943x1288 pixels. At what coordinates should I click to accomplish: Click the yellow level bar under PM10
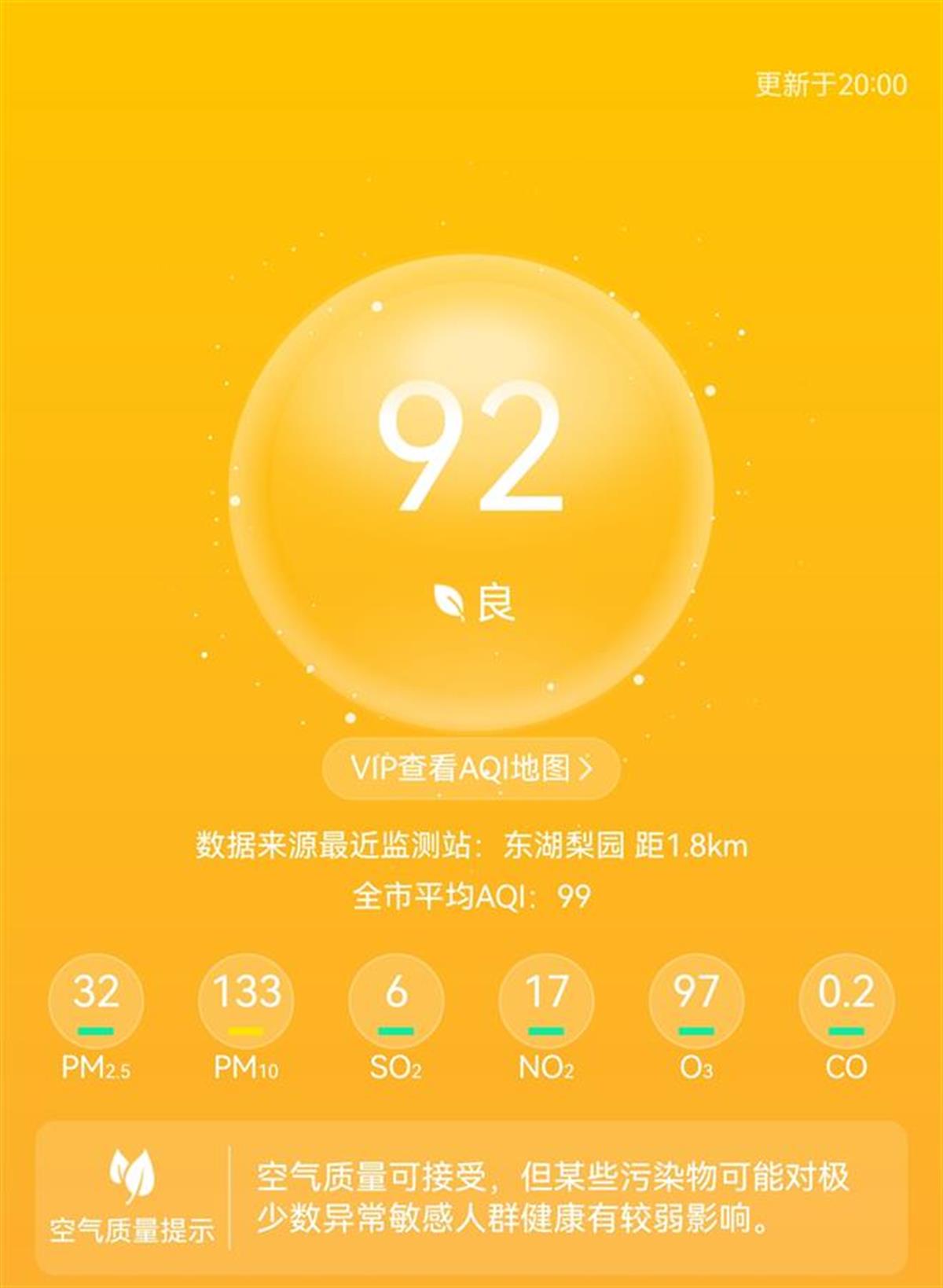[x=245, y=1032]
